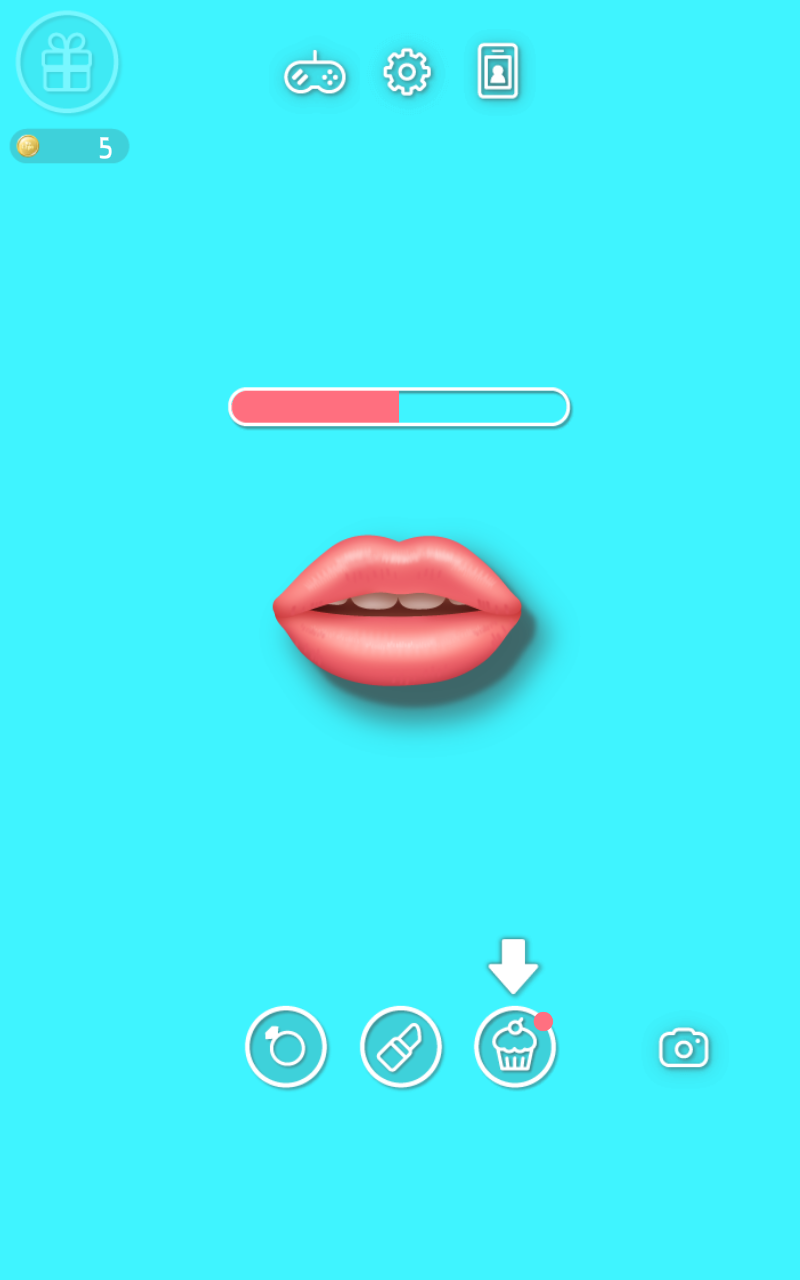This screenshot has height=1280, width=800.
Task: Open the settings gear
Action: [407, 72]
